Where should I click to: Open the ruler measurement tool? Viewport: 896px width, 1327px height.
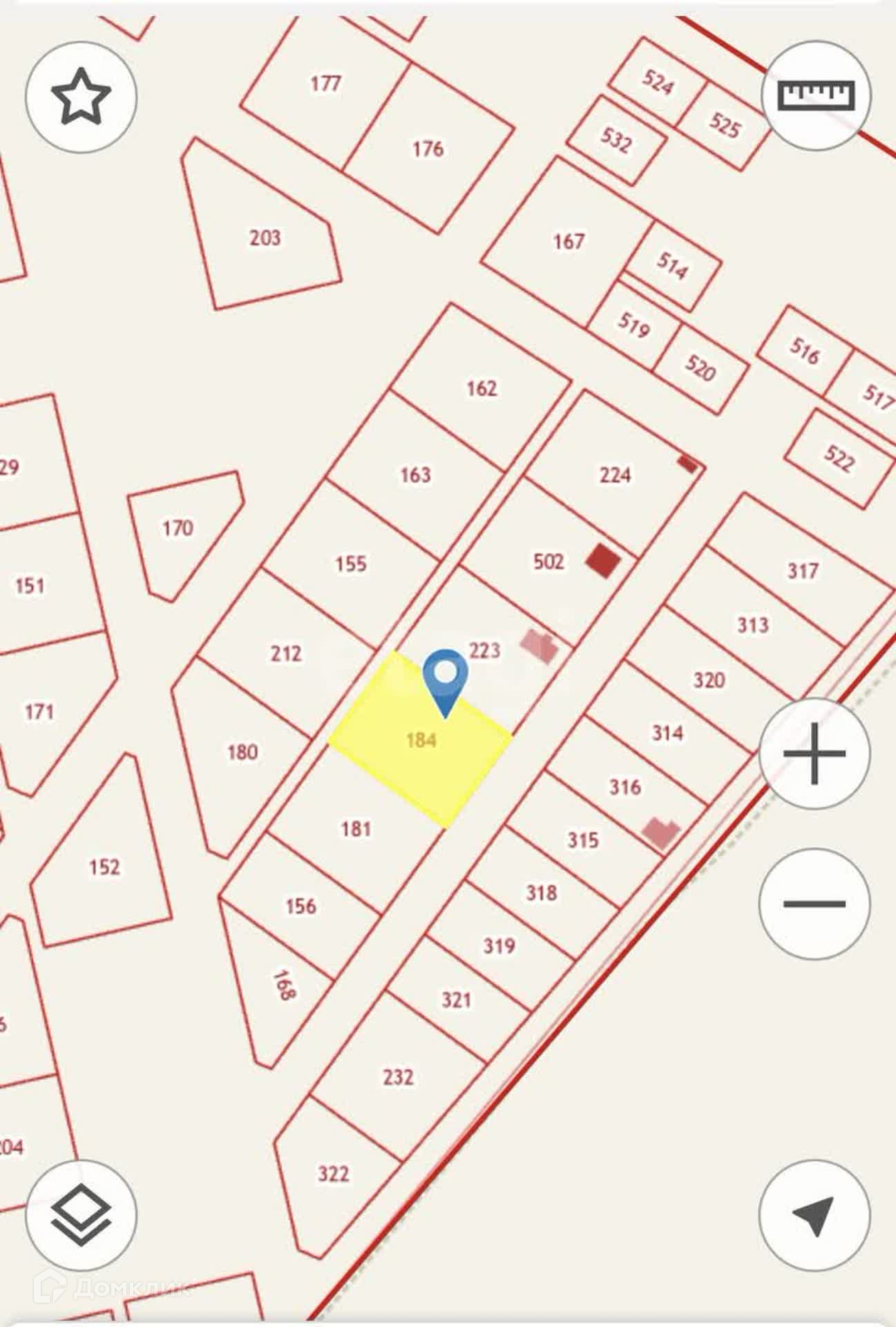(816, 95)
